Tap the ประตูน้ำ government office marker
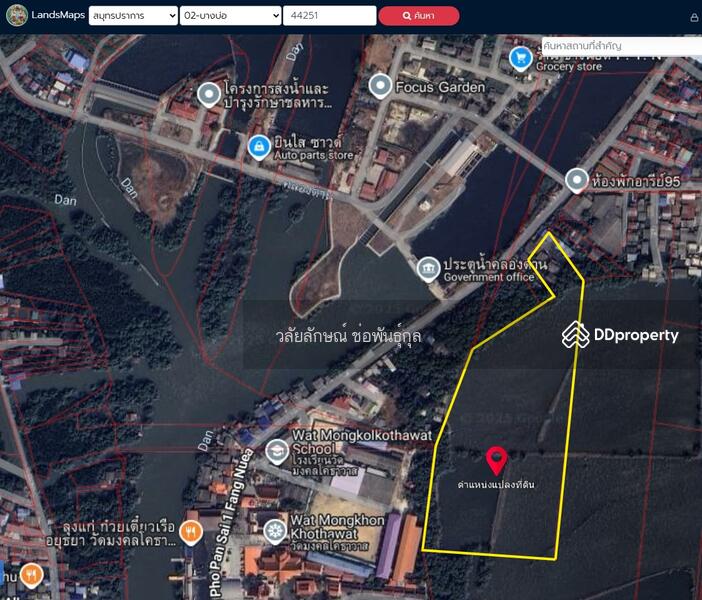This screenshot has width=702, height=600. click(428, 268)
